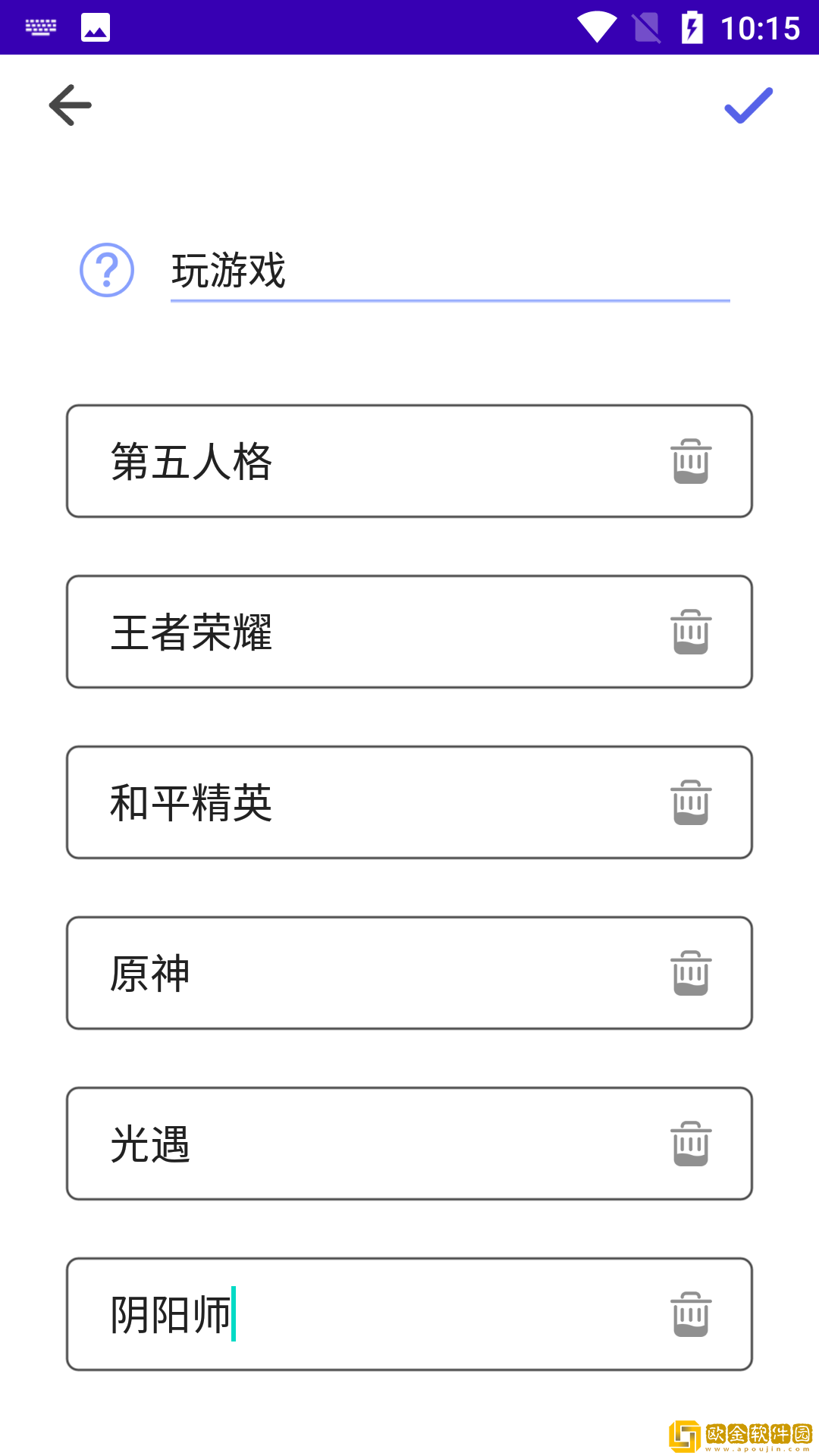This screenshot has height=1456, width=819.
Task: Delete the 王者荣耀 entry
Action: [689, 631]
